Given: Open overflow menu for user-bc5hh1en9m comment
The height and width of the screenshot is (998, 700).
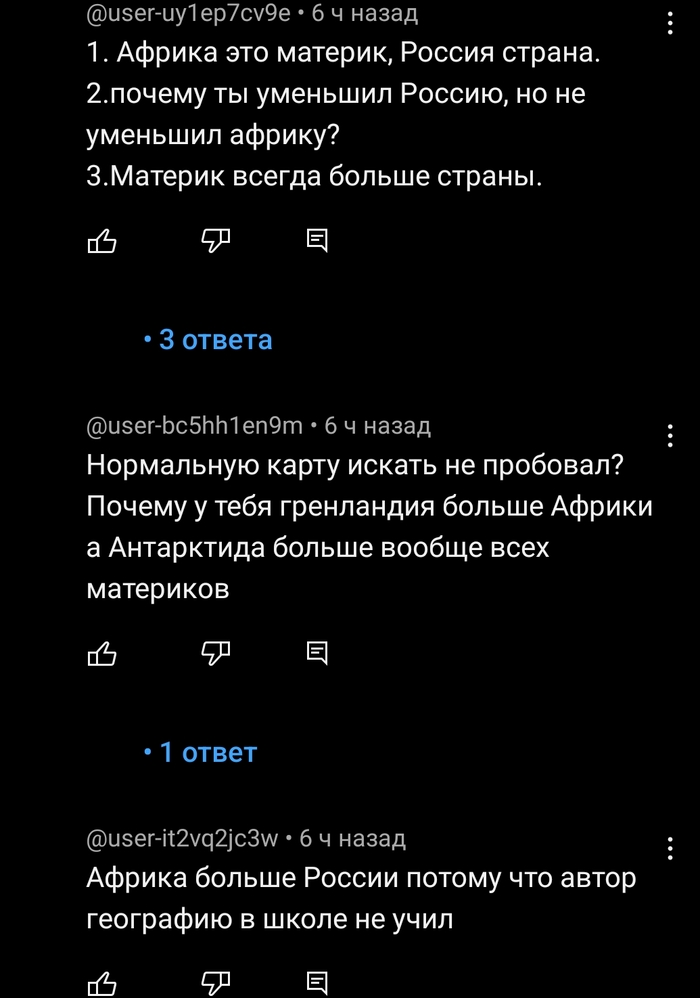Looking at the screenshot, I should (x=669, y=436).
